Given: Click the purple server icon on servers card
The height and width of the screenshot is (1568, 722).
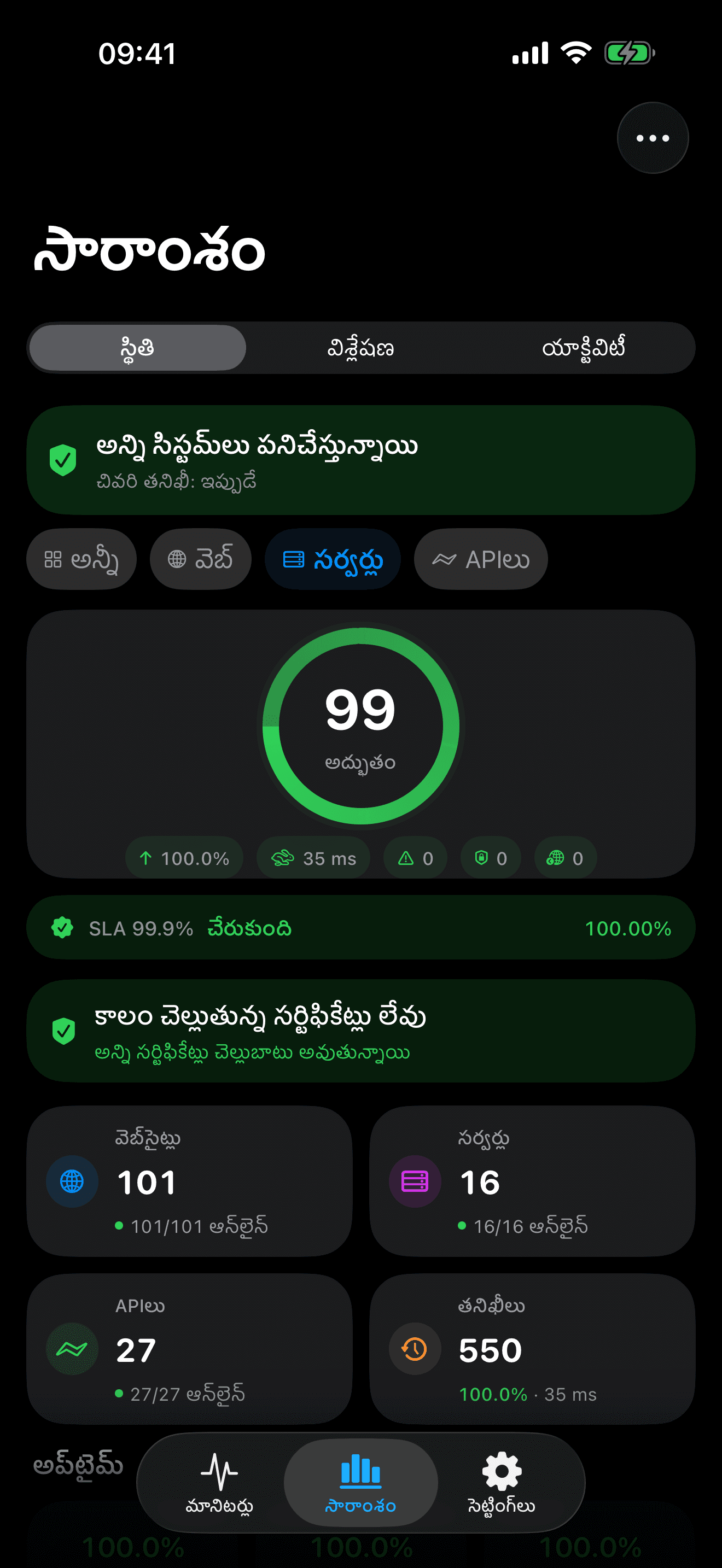Looking at the screenshot, I should [415, 1180].
